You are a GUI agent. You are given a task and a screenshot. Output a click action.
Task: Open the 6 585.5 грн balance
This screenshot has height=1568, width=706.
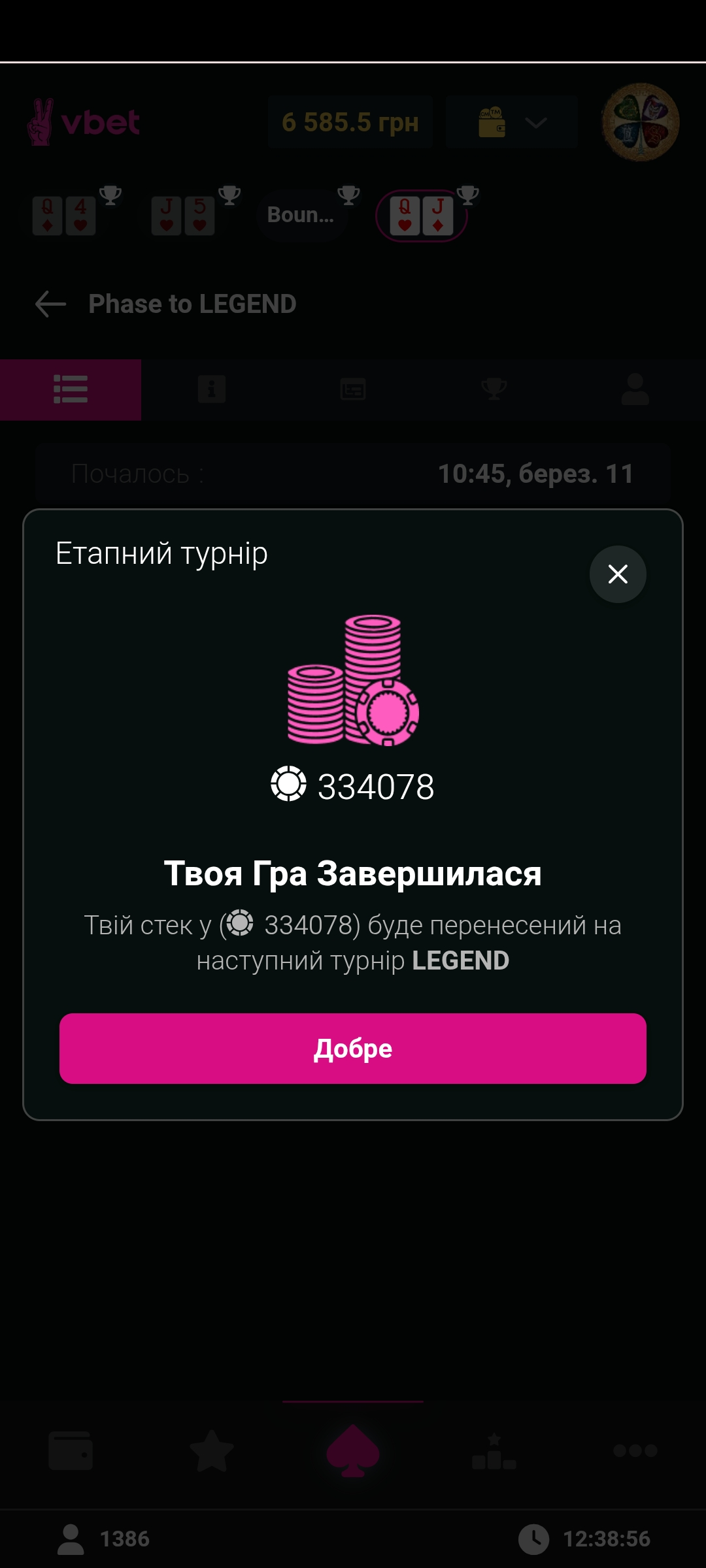coord(350,122)
